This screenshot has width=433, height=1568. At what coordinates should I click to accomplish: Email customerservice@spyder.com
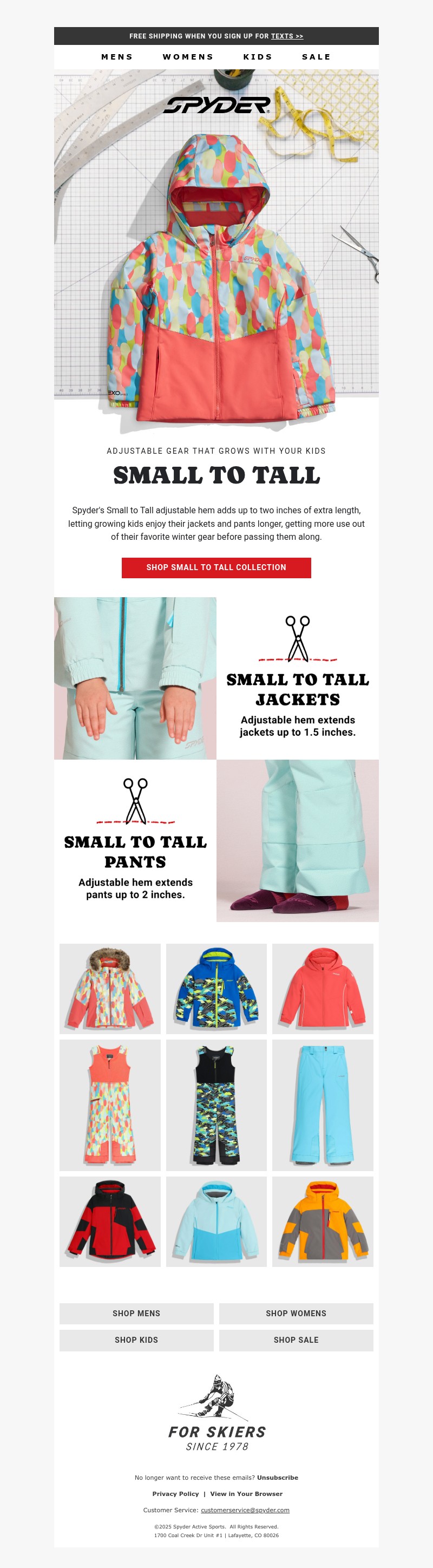[245, 1510]
